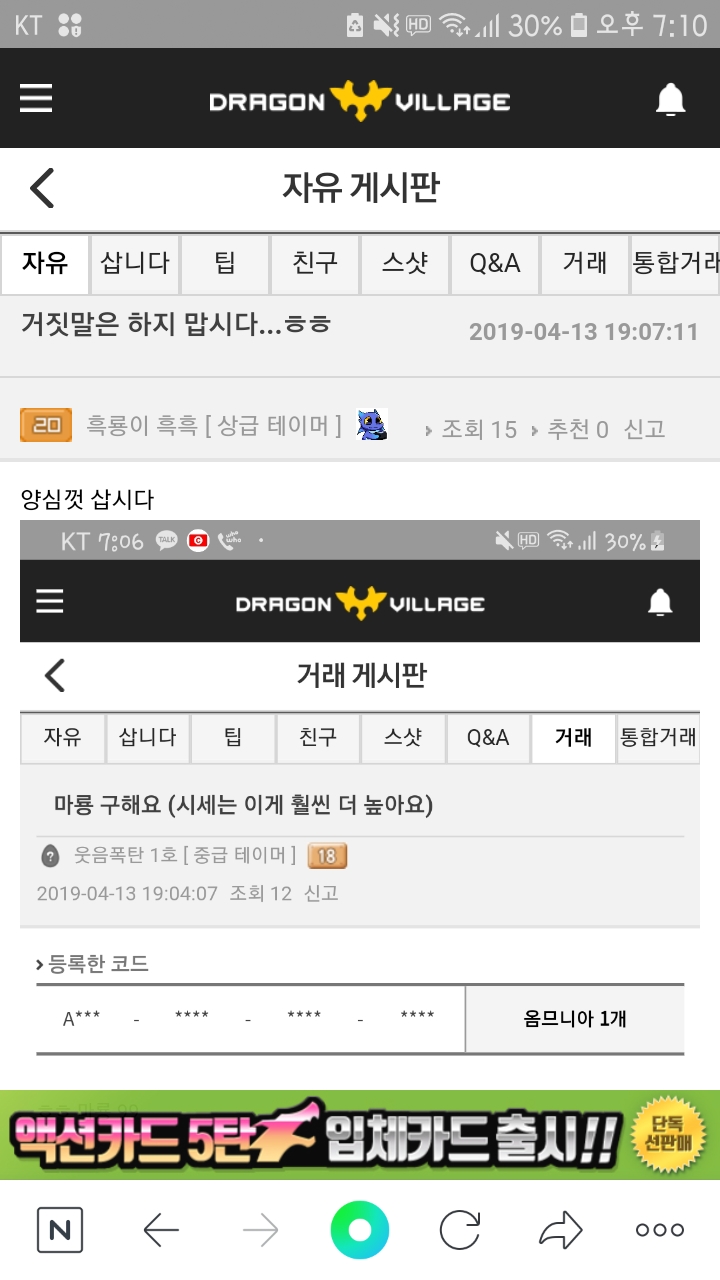This screenshot has height=1280, width=720.
Task: Open the 통합거래 tab above the post title
Action: coord(676,264)
